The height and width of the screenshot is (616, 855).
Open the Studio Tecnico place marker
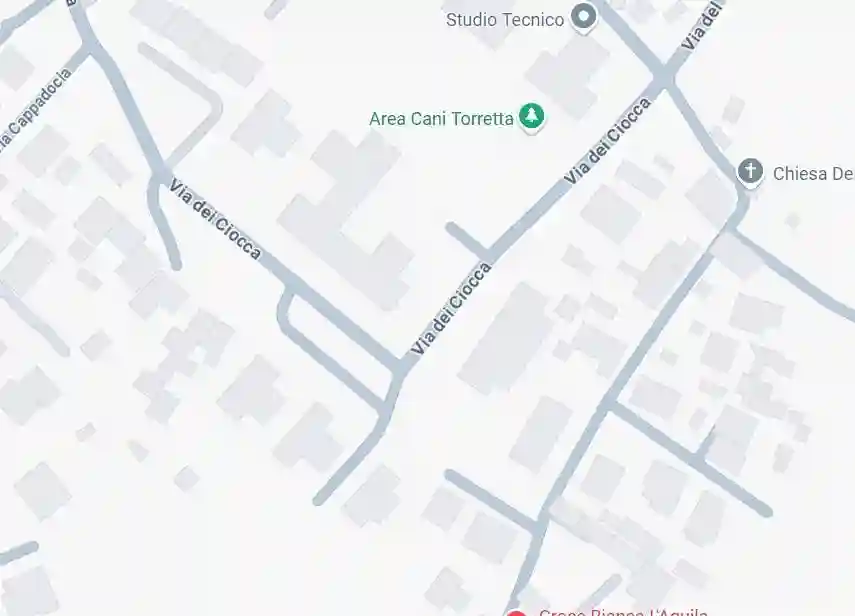point(583,17)
